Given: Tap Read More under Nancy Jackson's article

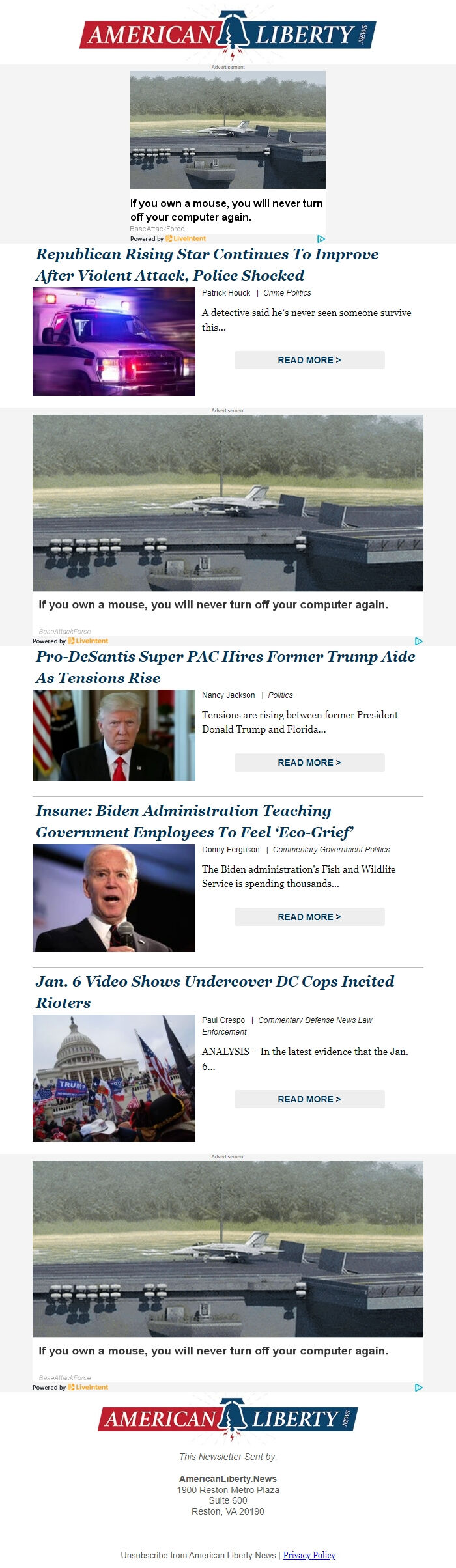Looking at the screenshot, I should (309, 763).
